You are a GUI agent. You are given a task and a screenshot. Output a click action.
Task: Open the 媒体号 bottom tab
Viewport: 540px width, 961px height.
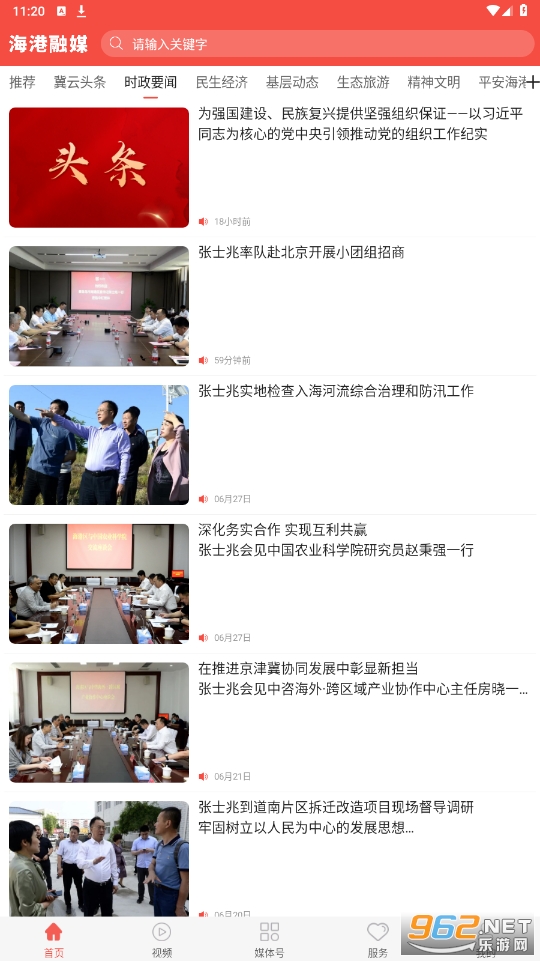[270, 940]
